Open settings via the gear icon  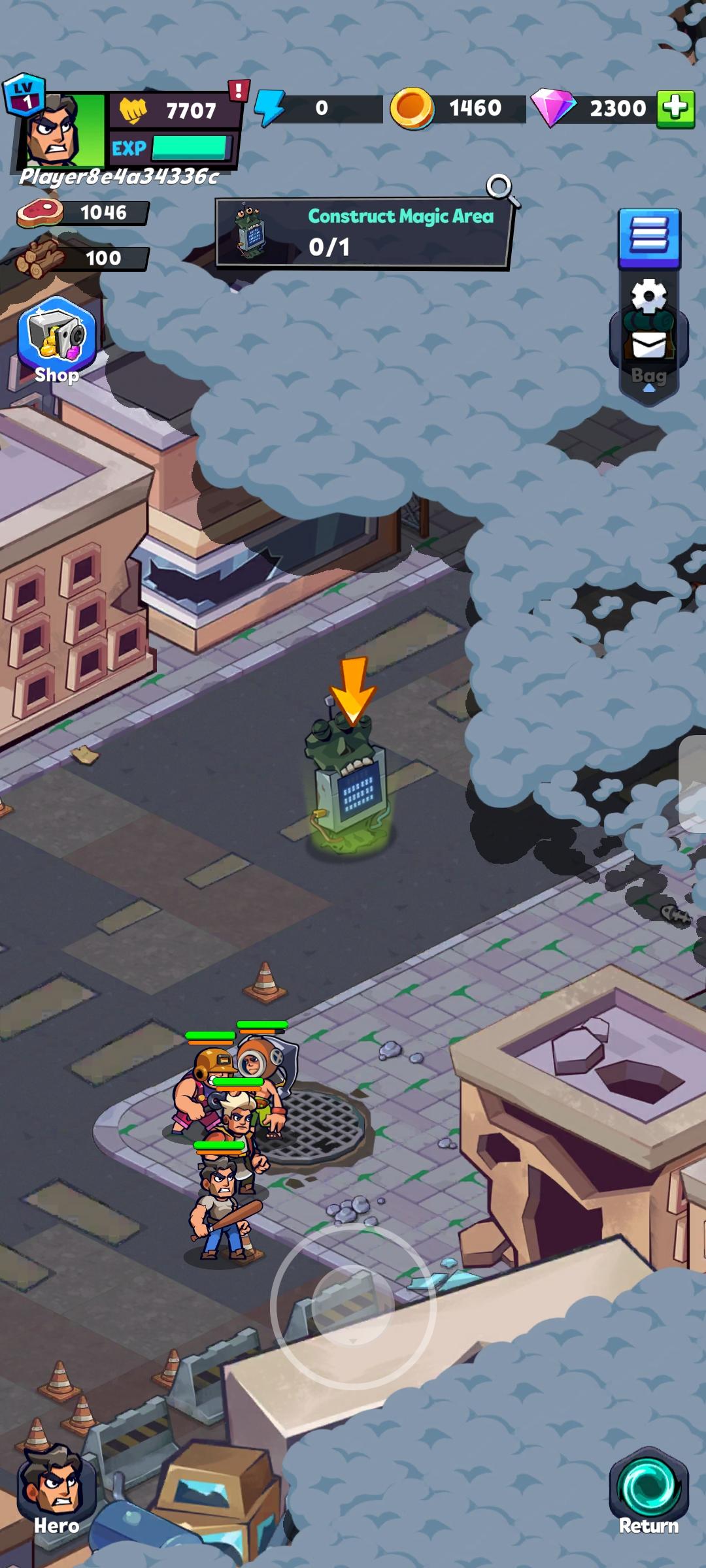tap(648, 297)
